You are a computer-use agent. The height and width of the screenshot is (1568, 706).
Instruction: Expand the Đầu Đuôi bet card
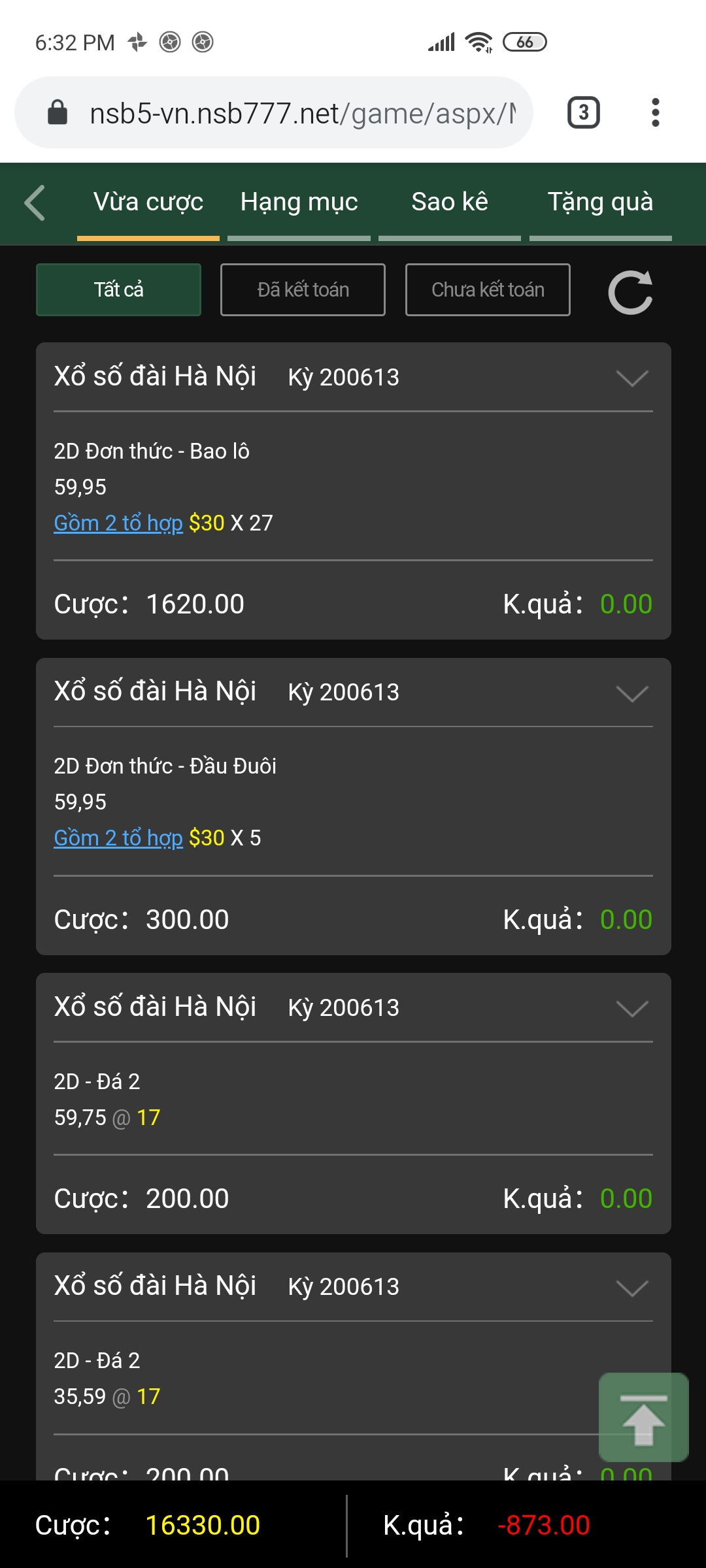pyautogui.click(x=631, y=693)
